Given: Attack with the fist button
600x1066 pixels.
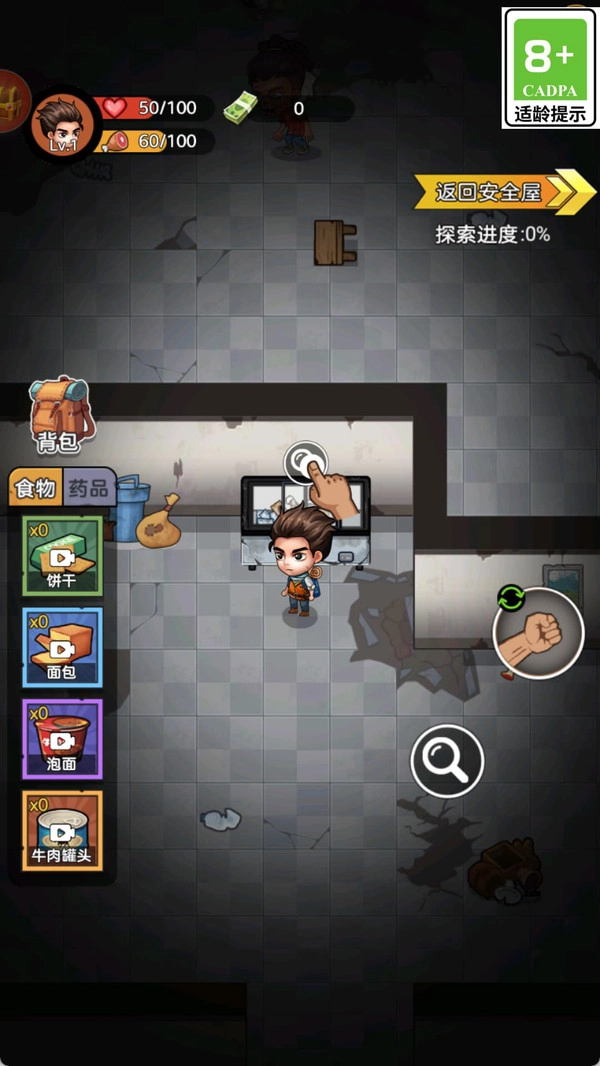Looking at the screenshot, I should [539, 634].
